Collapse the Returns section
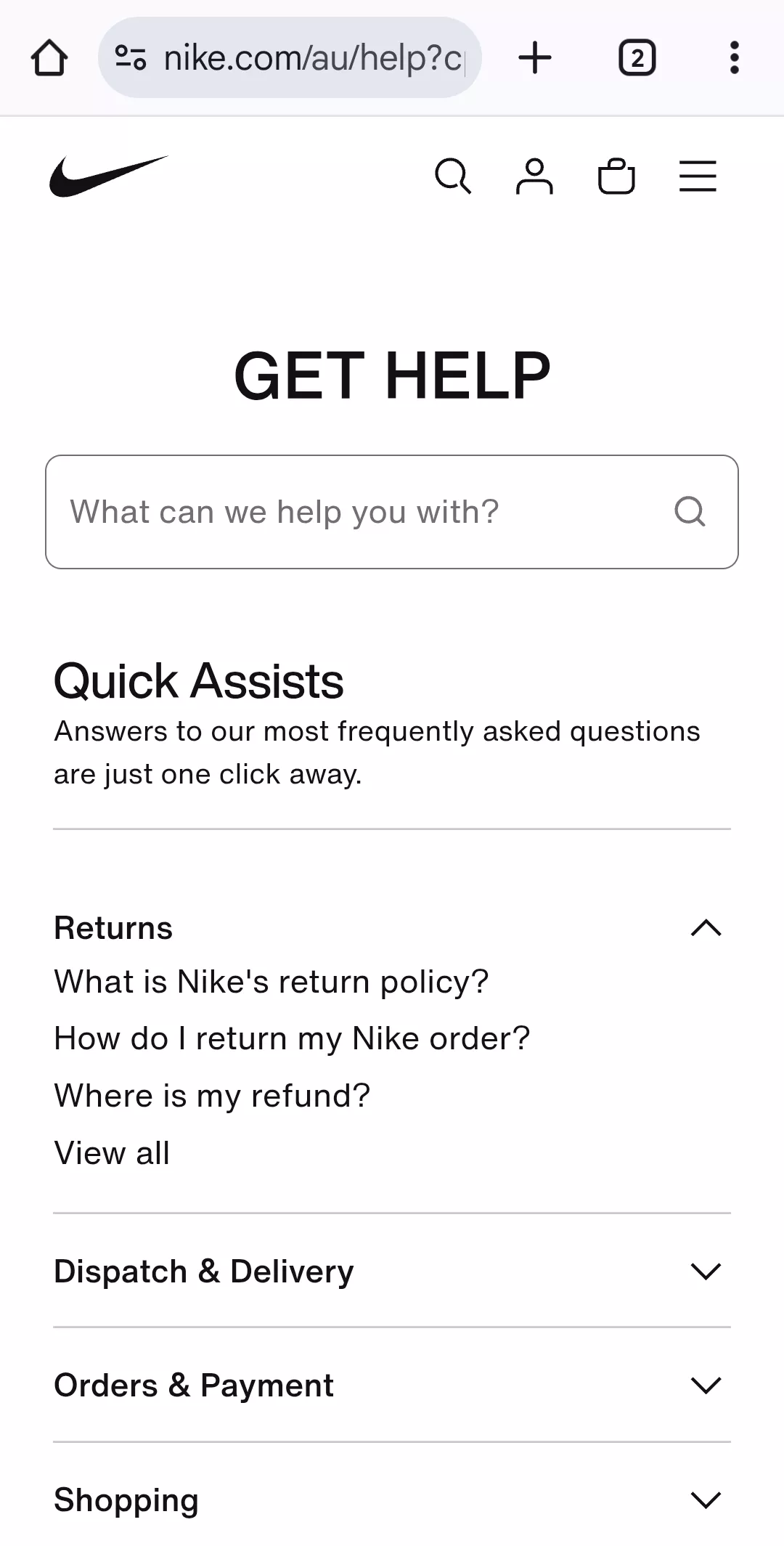Image resolution: width=784 pixels, height=1546 pixels. (705, 928)
